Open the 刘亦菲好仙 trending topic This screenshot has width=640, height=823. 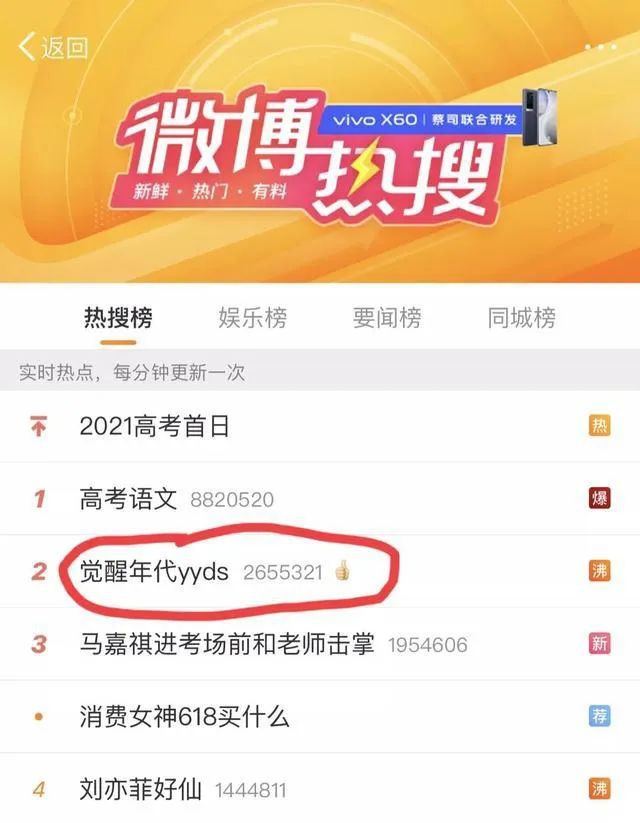[141, 789]
